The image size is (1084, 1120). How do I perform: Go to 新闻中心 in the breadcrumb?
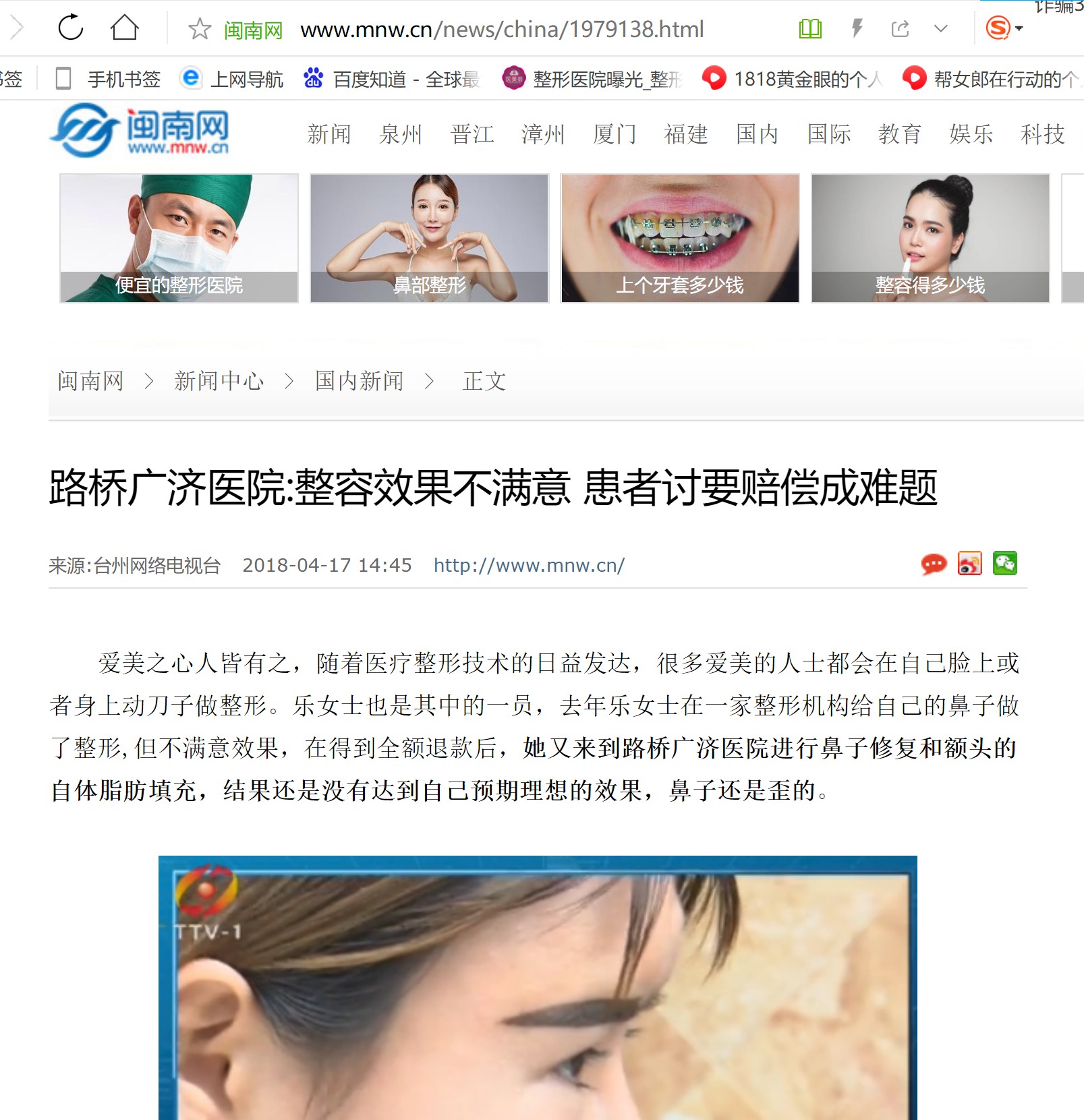click(x=219, y=381)
